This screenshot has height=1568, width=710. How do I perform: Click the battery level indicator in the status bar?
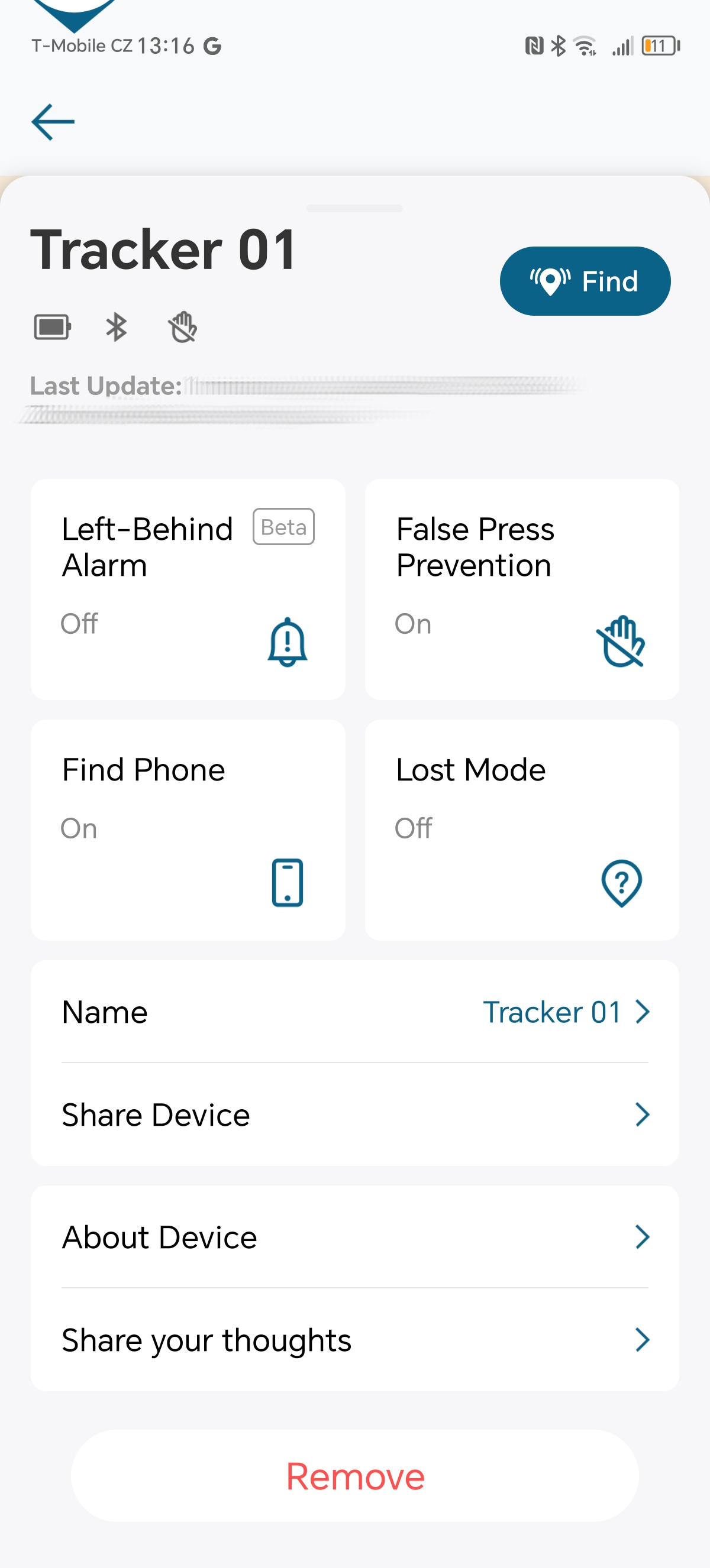[x=660, y=45]
